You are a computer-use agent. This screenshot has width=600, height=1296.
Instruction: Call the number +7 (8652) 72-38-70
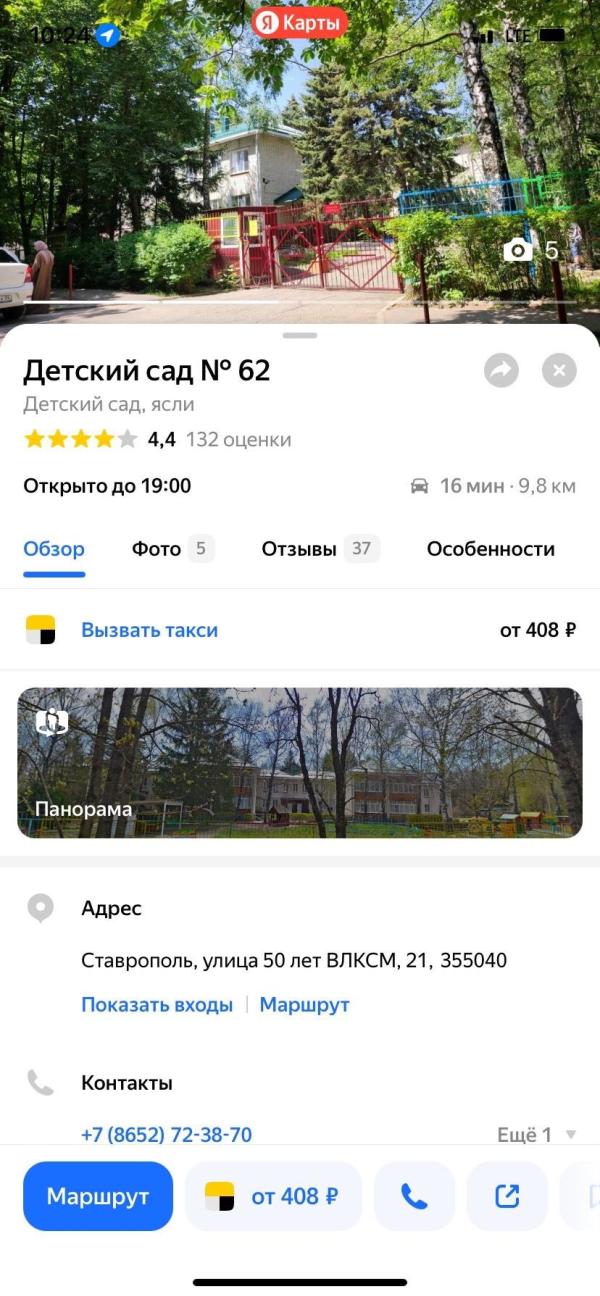point(166,1134)
